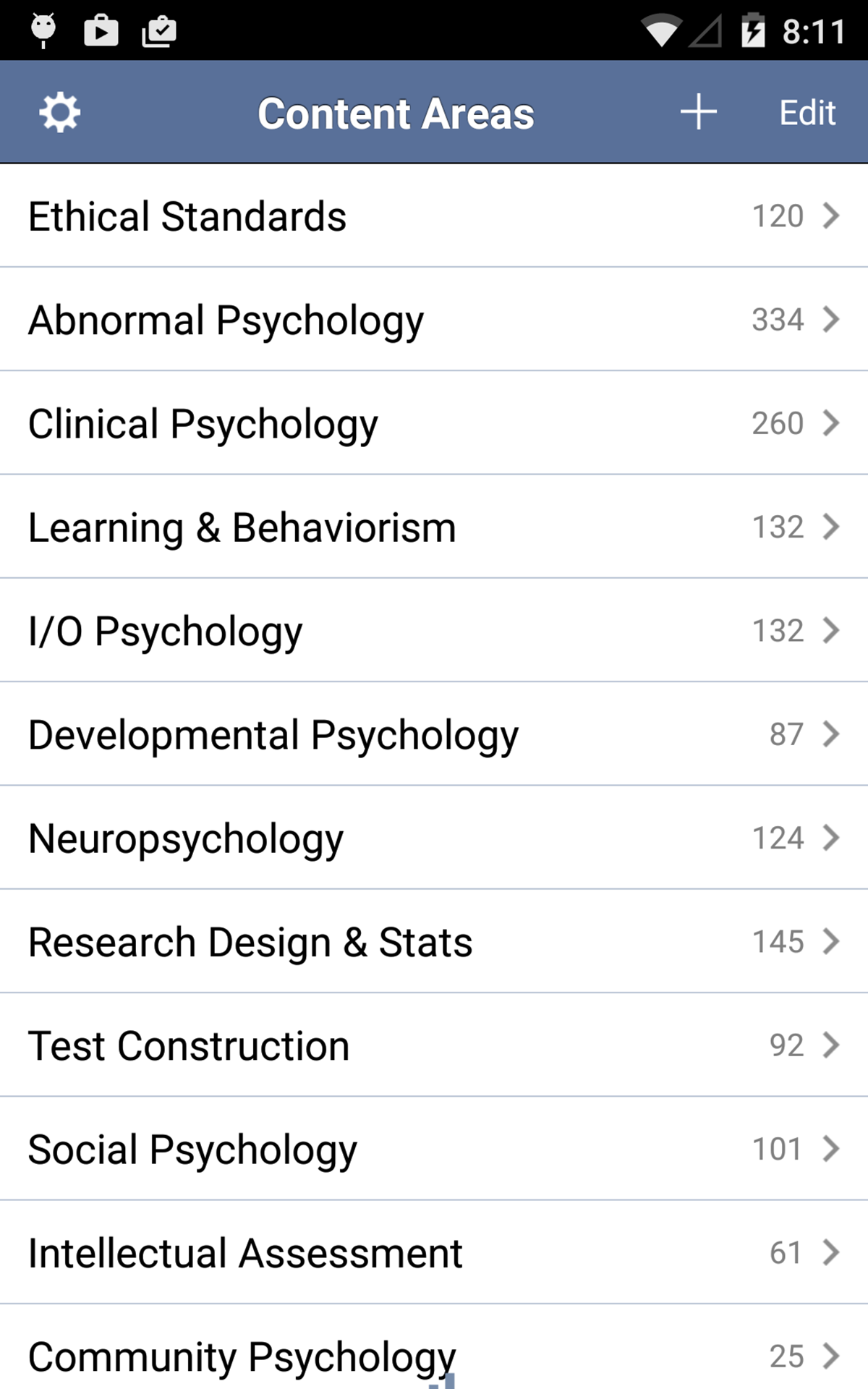
Task: Tap the Google Play notification icon
Action: click(x=101, y=29)
